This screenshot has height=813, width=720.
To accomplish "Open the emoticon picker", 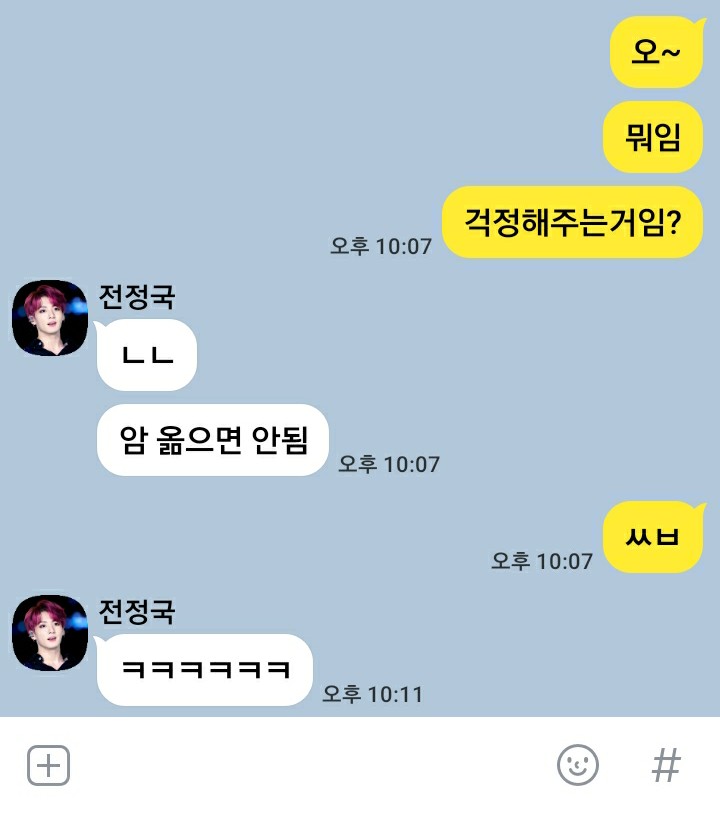I will click(x=577, y=766).
